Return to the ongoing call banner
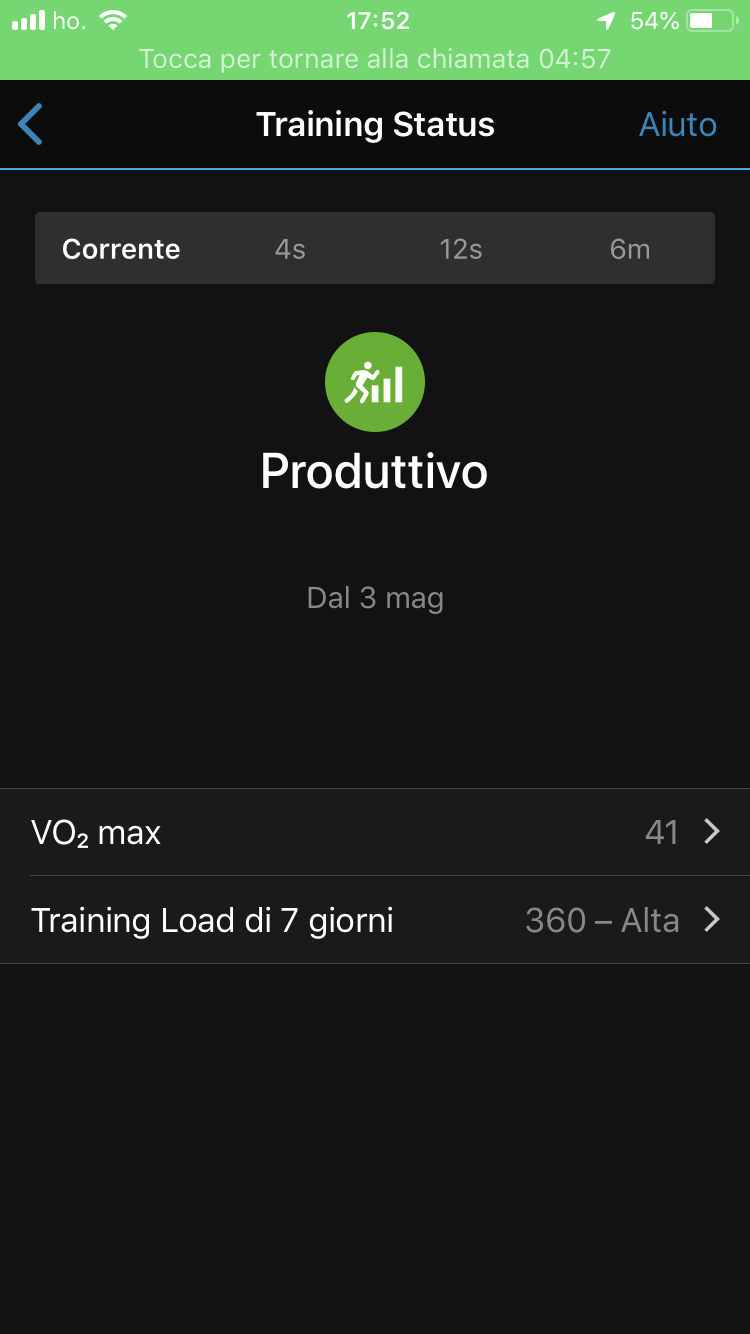This screenshot has width=750, height=1334. (x=375, y=58)
